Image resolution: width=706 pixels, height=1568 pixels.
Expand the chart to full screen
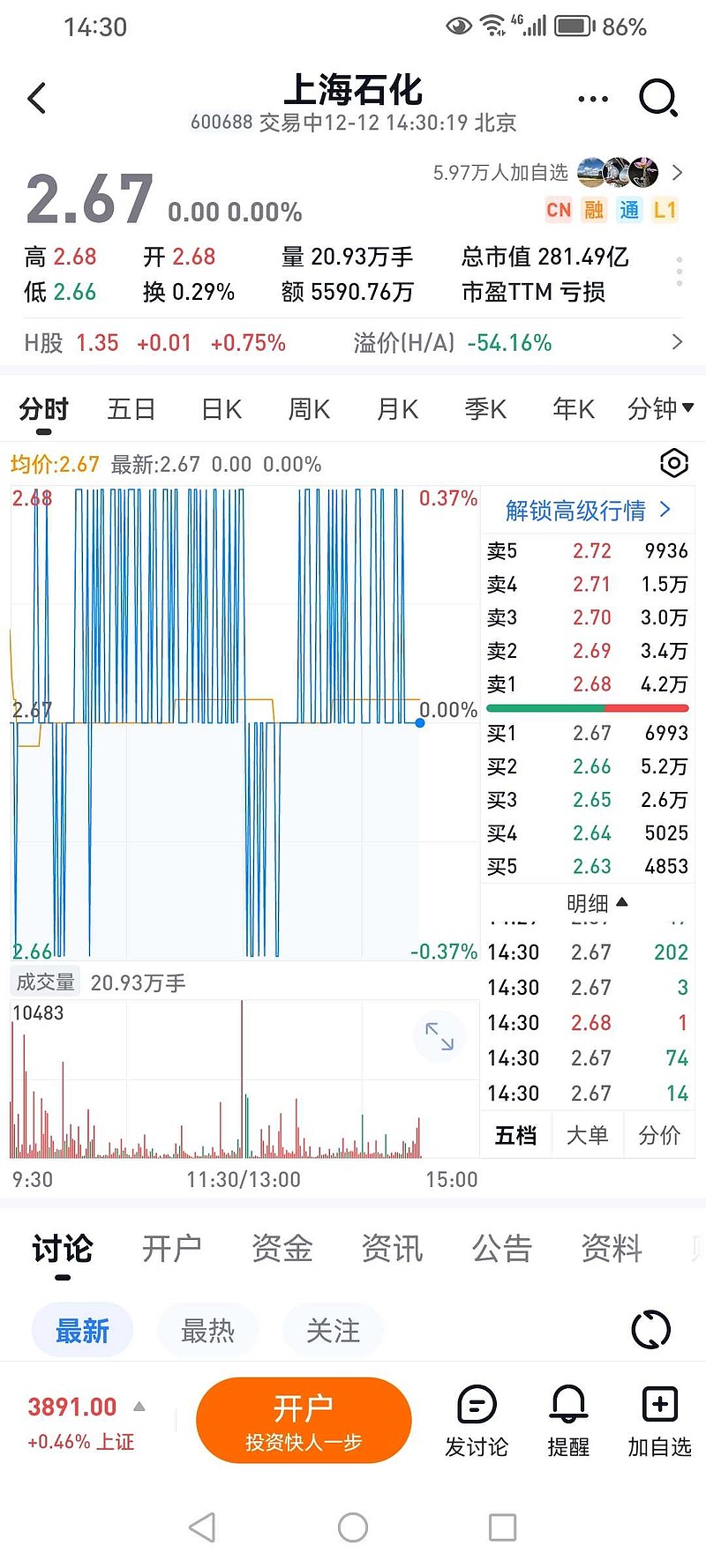click(x=439, y=1036)
